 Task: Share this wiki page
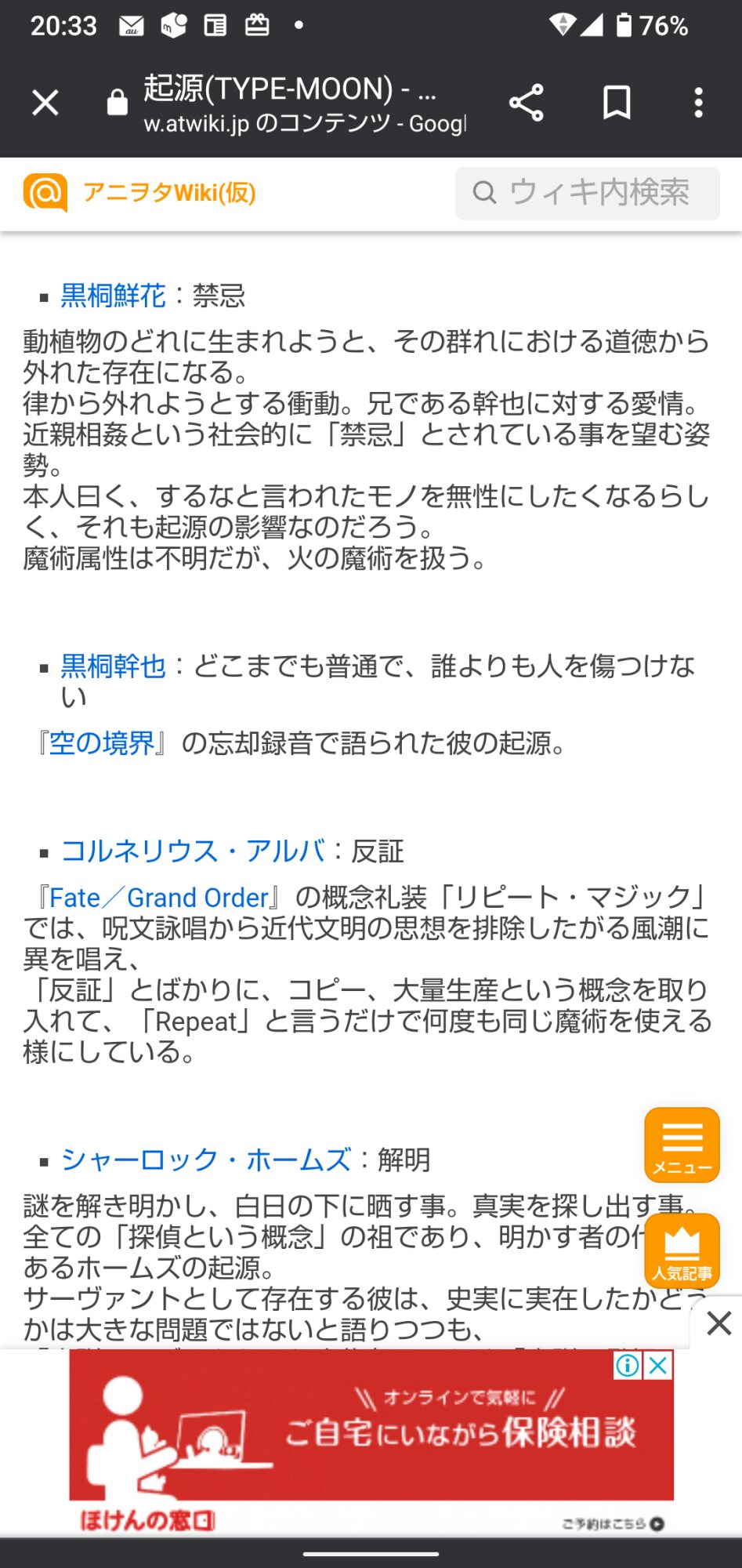[527, 103]
